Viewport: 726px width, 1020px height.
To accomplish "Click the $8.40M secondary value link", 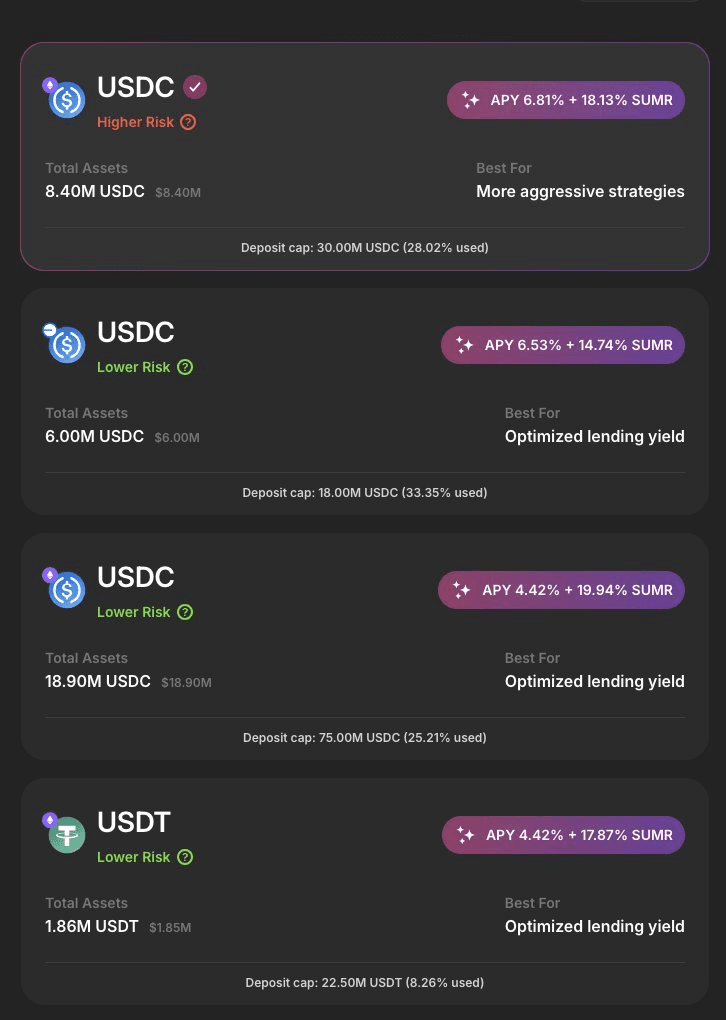I will coord(177,192).
